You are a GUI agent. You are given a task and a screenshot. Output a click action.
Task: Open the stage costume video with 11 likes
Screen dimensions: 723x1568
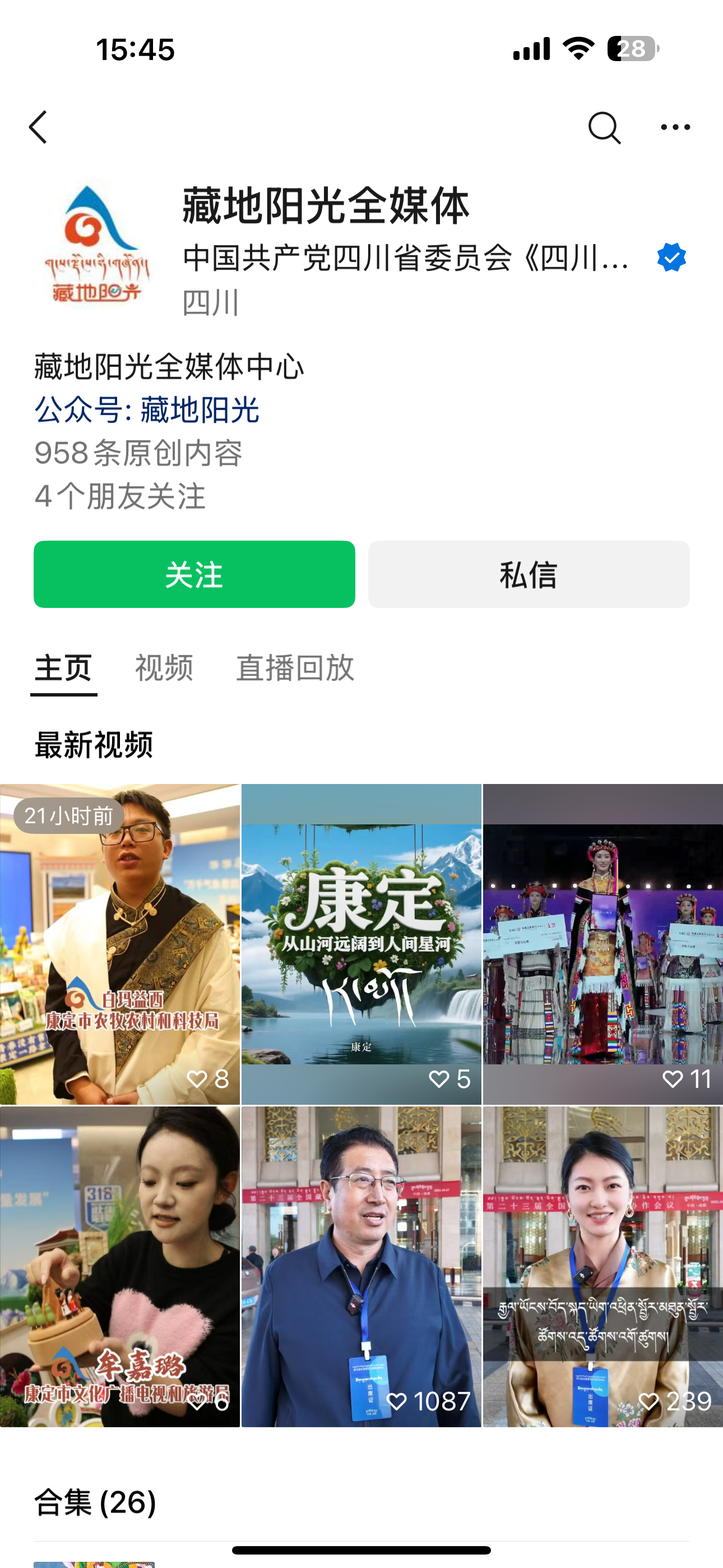(x=602, y=943)
